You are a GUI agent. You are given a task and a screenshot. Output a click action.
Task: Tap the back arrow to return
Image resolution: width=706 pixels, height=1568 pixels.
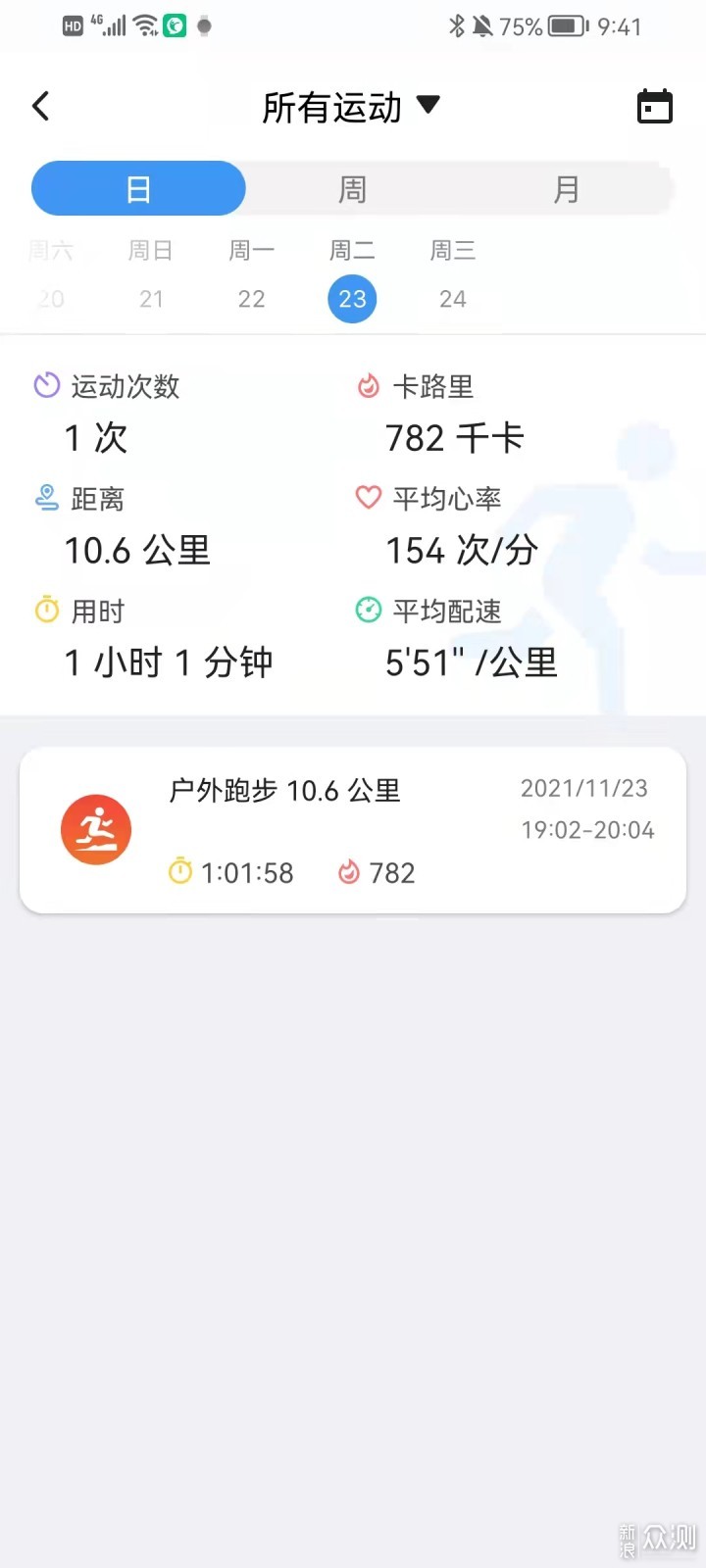(x=41, y=106)
